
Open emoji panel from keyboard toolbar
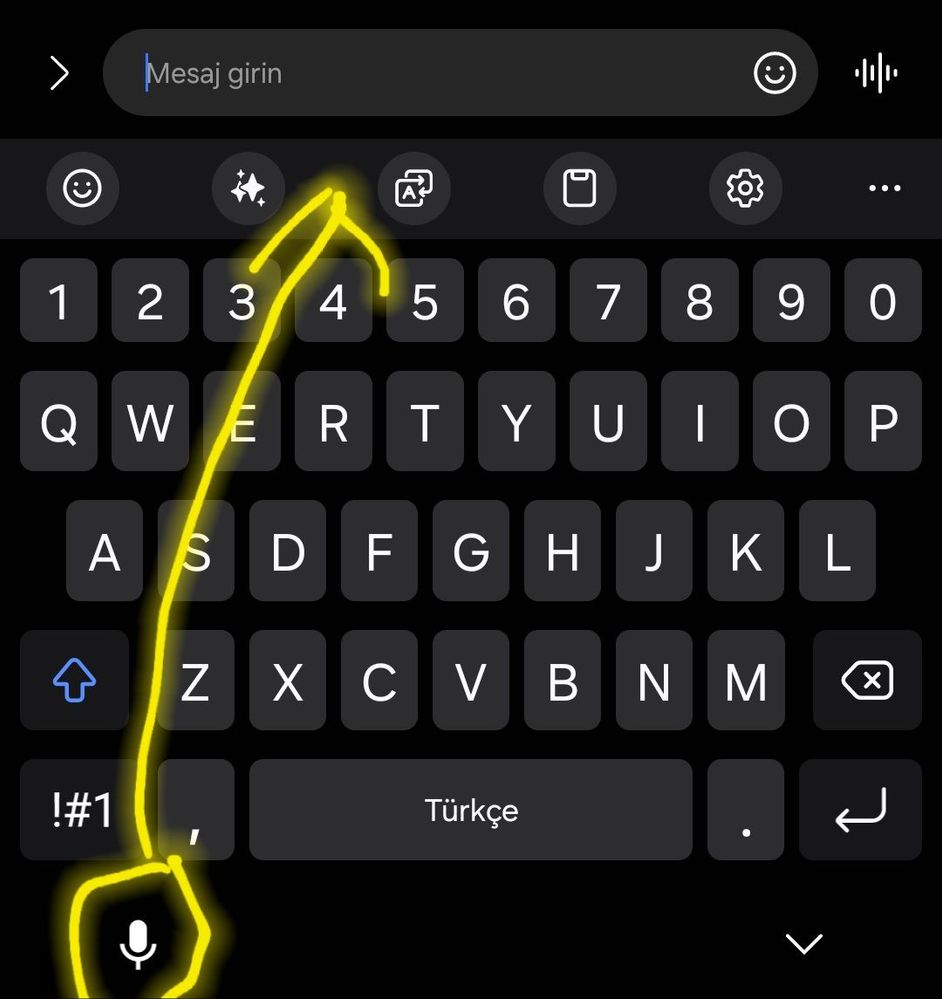[x=82, y=188]
